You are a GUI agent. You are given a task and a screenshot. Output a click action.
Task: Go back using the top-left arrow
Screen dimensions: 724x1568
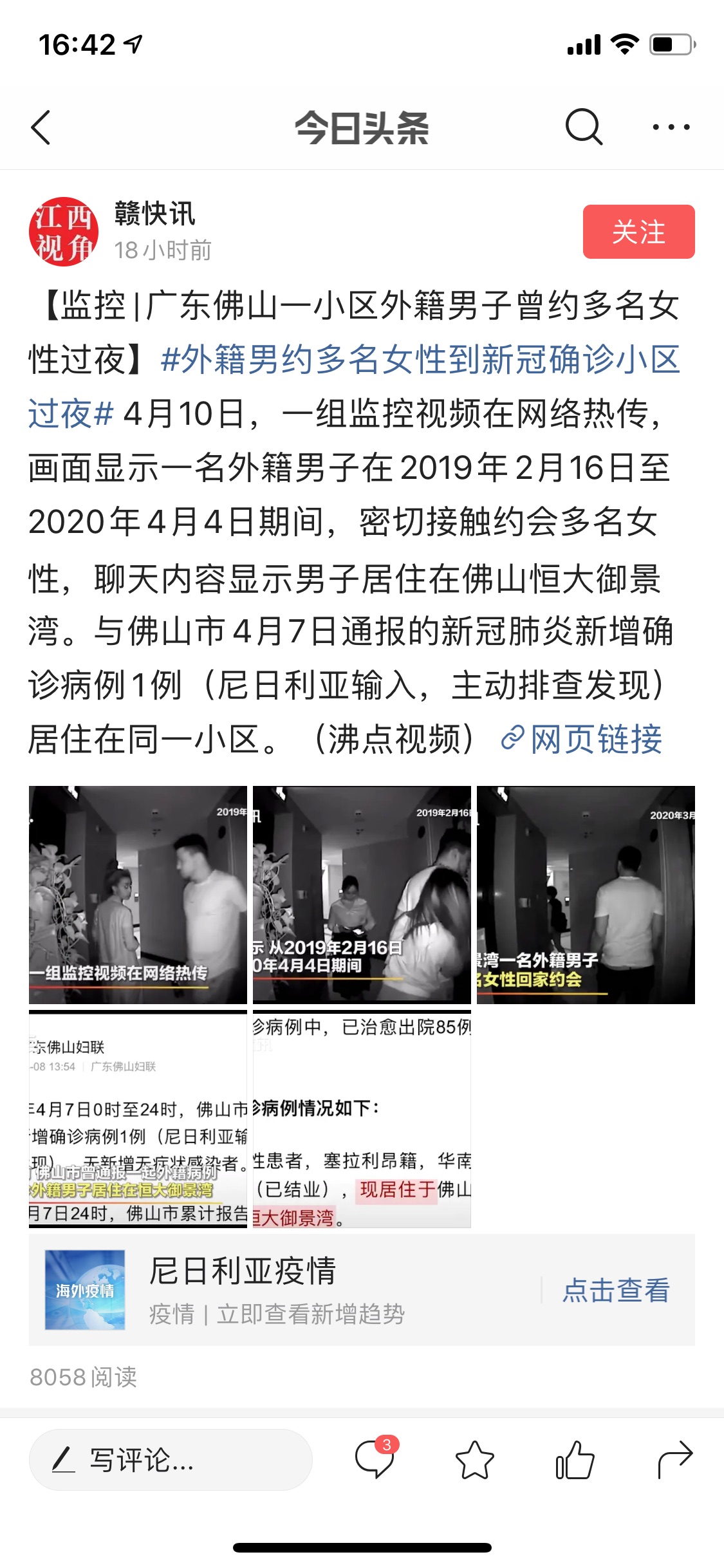(41, 127)
